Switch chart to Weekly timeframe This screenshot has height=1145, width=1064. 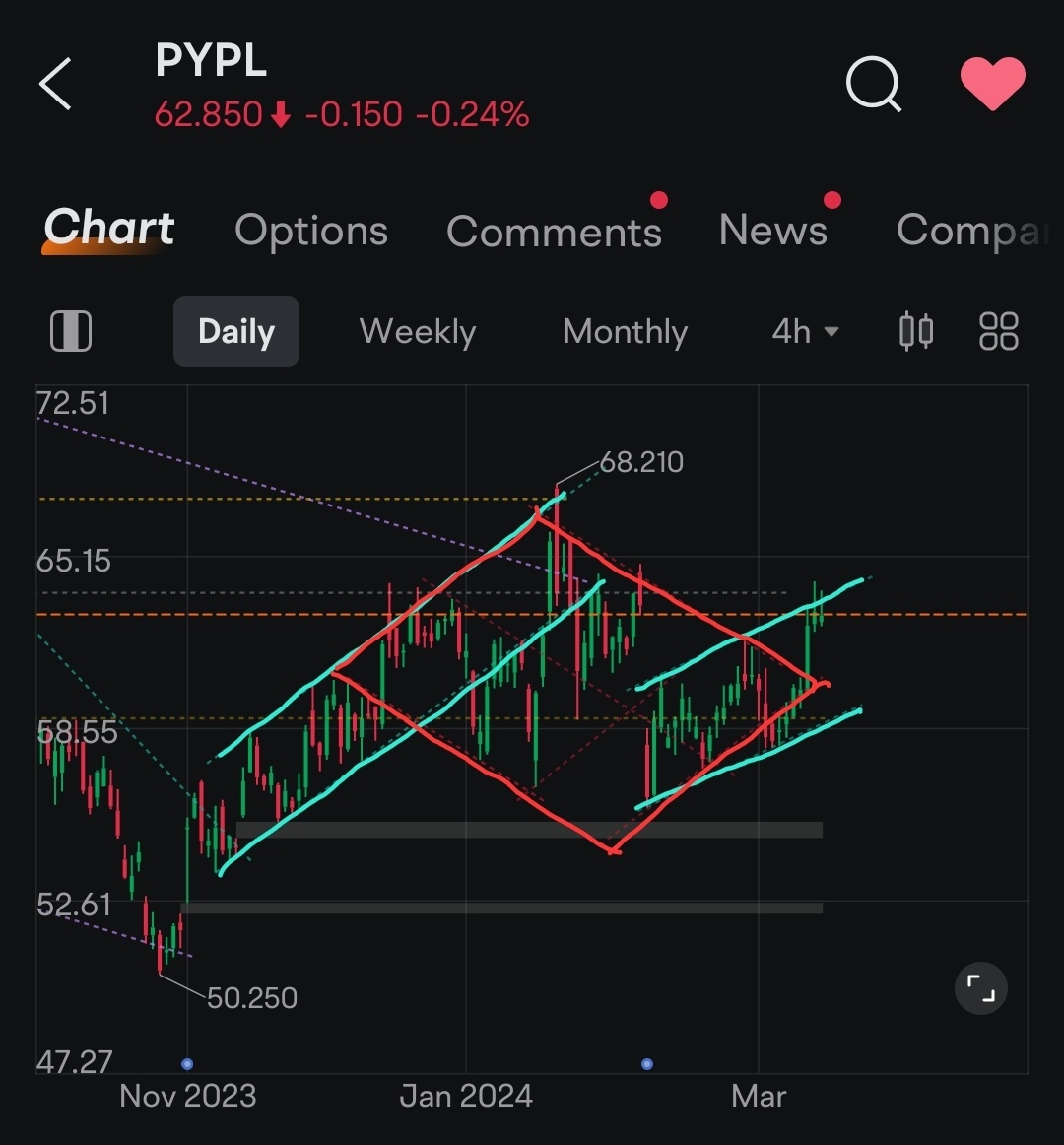tap(418, 332)
